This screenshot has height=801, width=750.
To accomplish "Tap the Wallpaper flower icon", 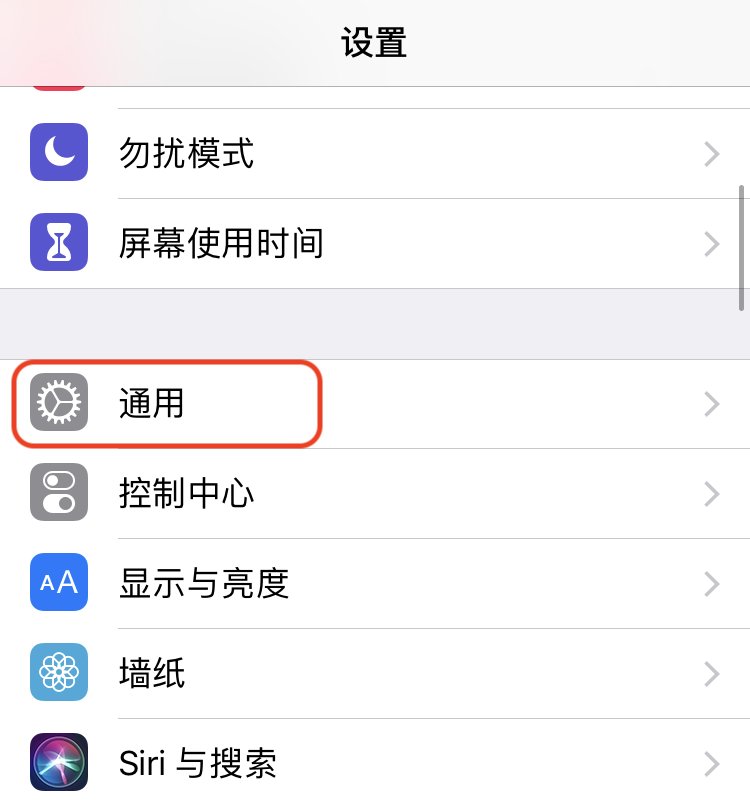I will point(58,673).
